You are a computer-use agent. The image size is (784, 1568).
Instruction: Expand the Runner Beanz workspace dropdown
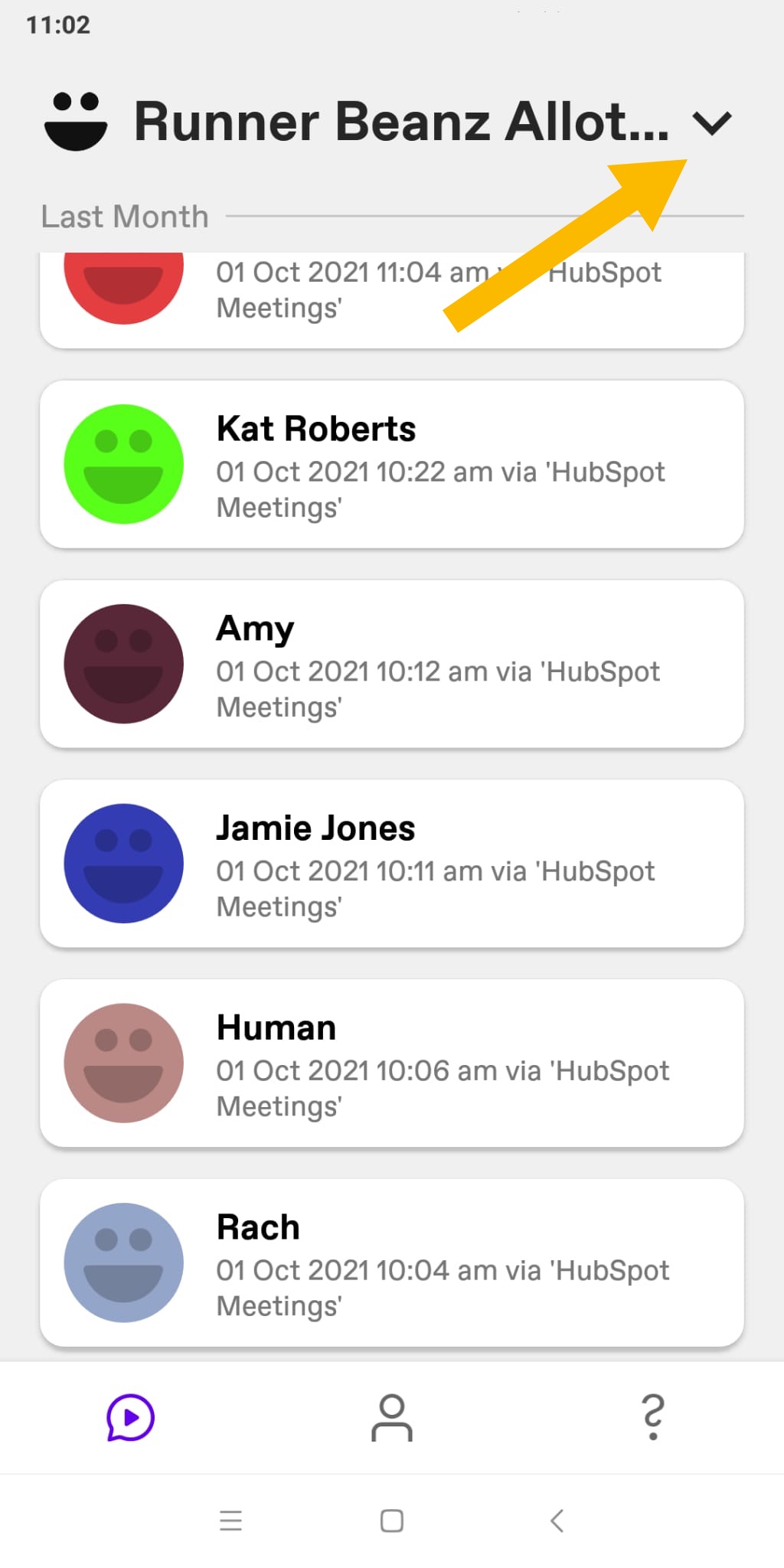[x=712, y=122]
